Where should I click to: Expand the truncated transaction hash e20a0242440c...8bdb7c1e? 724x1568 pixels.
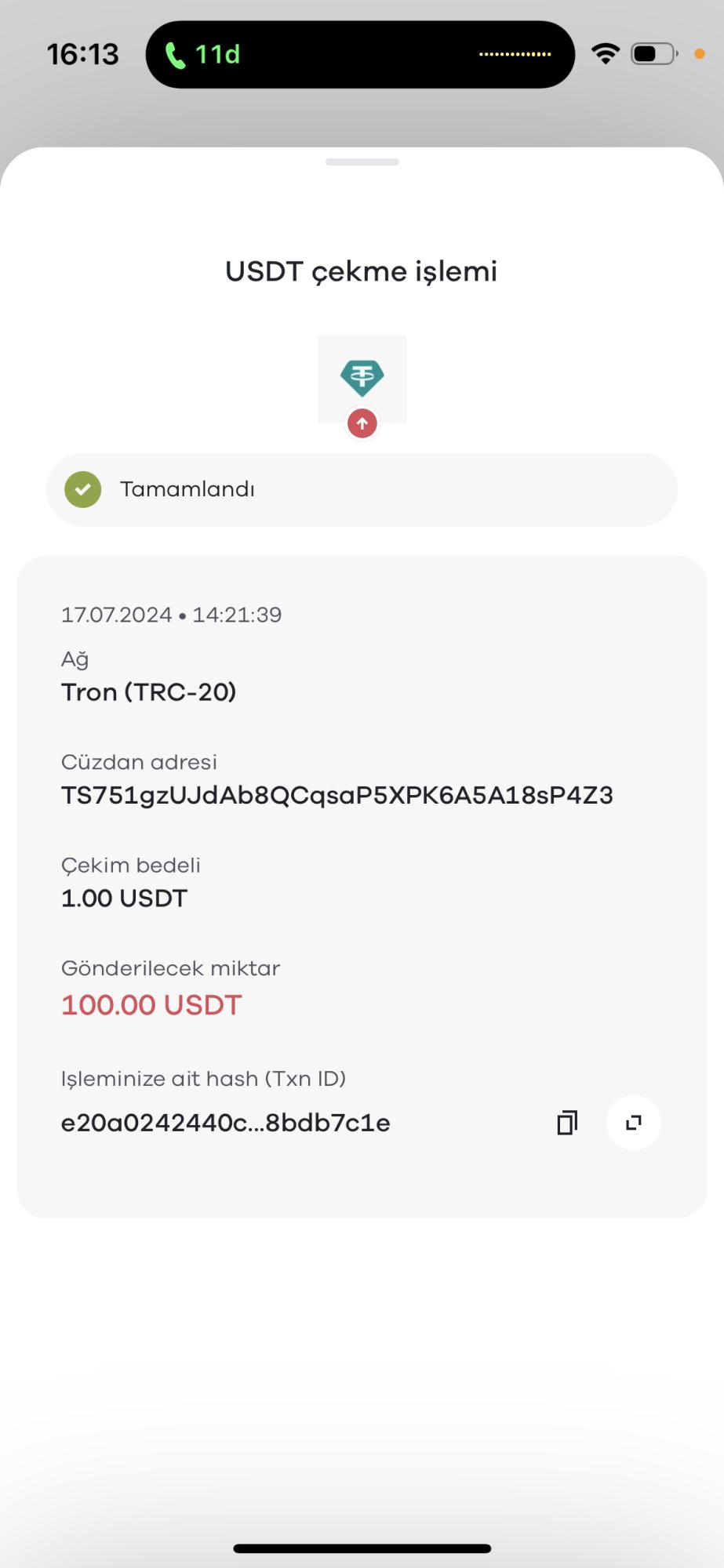point(226,1123)
